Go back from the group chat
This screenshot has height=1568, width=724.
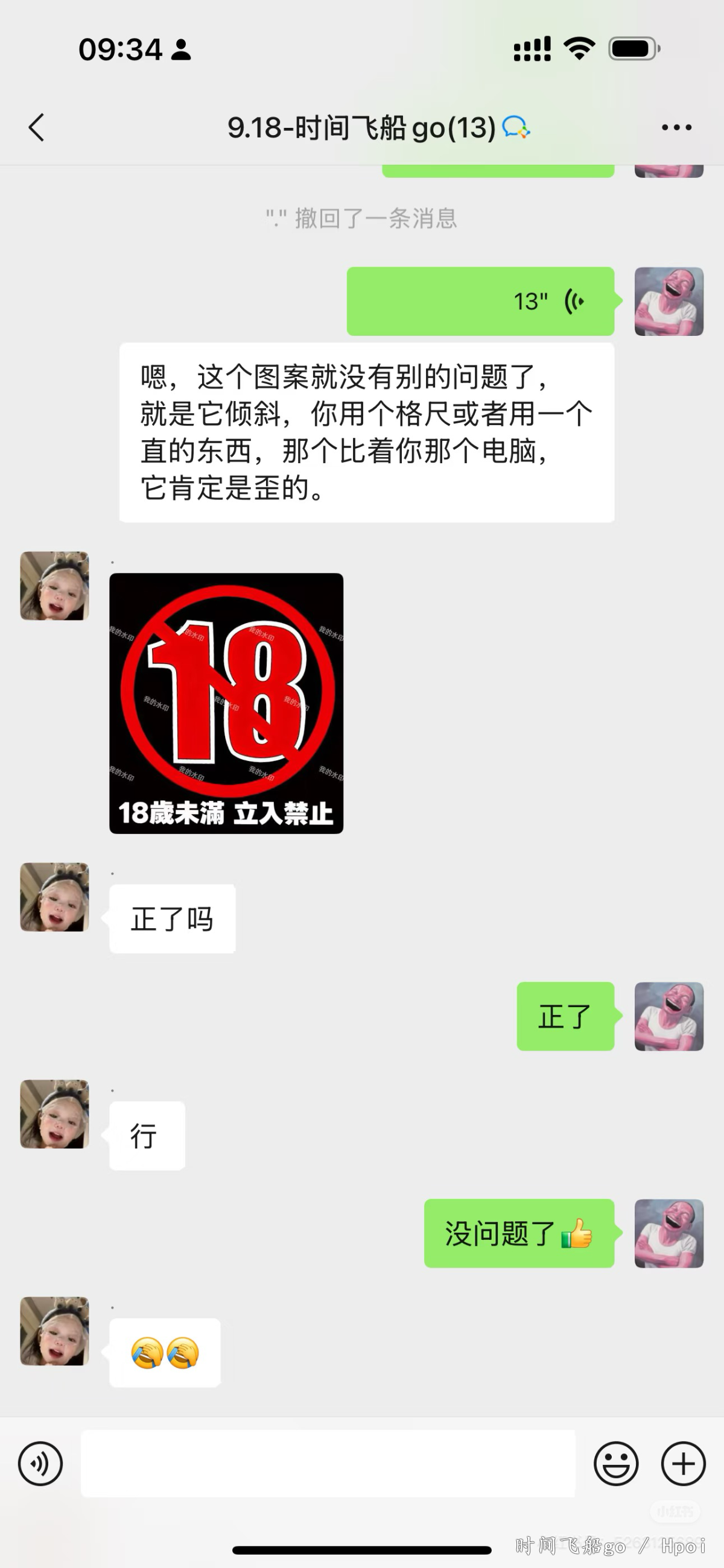(37, 127)
